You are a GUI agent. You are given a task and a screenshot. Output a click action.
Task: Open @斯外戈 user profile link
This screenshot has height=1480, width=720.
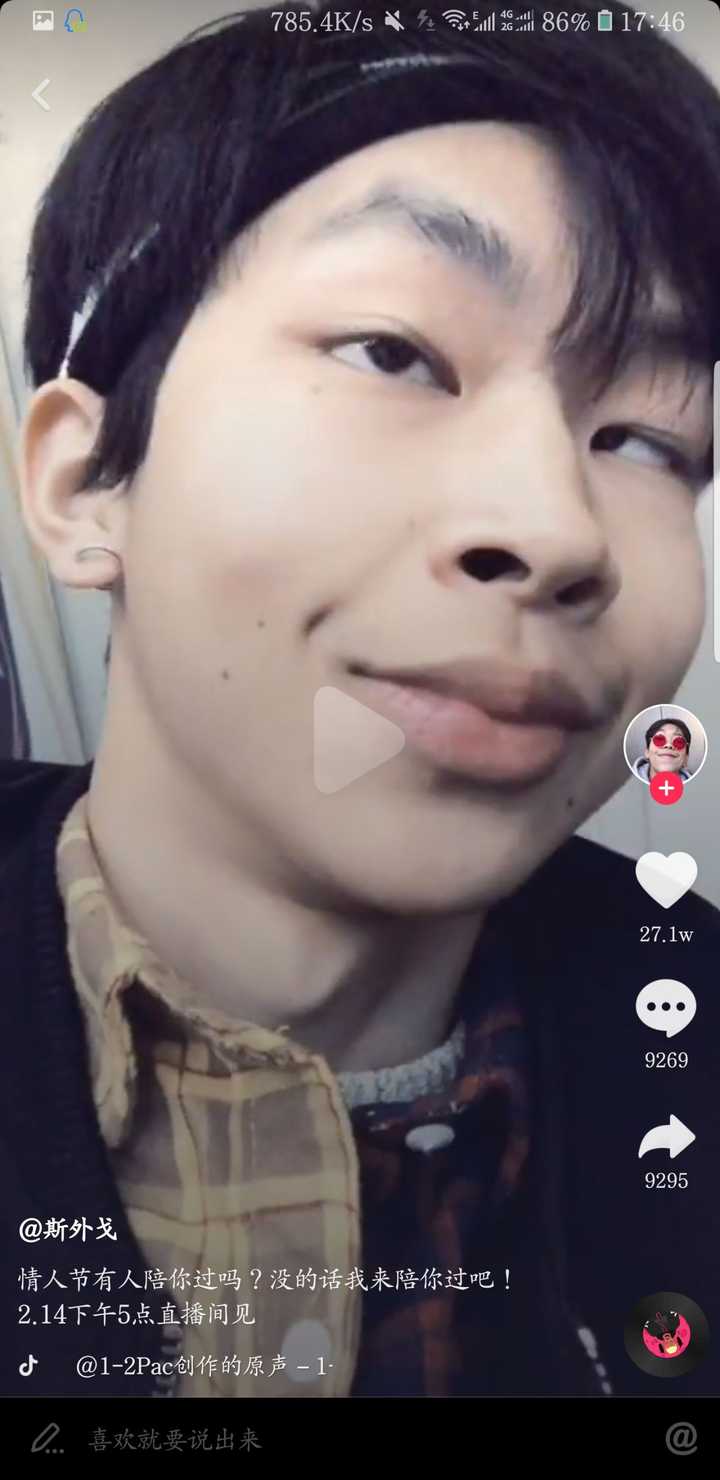pos(68,1230)
